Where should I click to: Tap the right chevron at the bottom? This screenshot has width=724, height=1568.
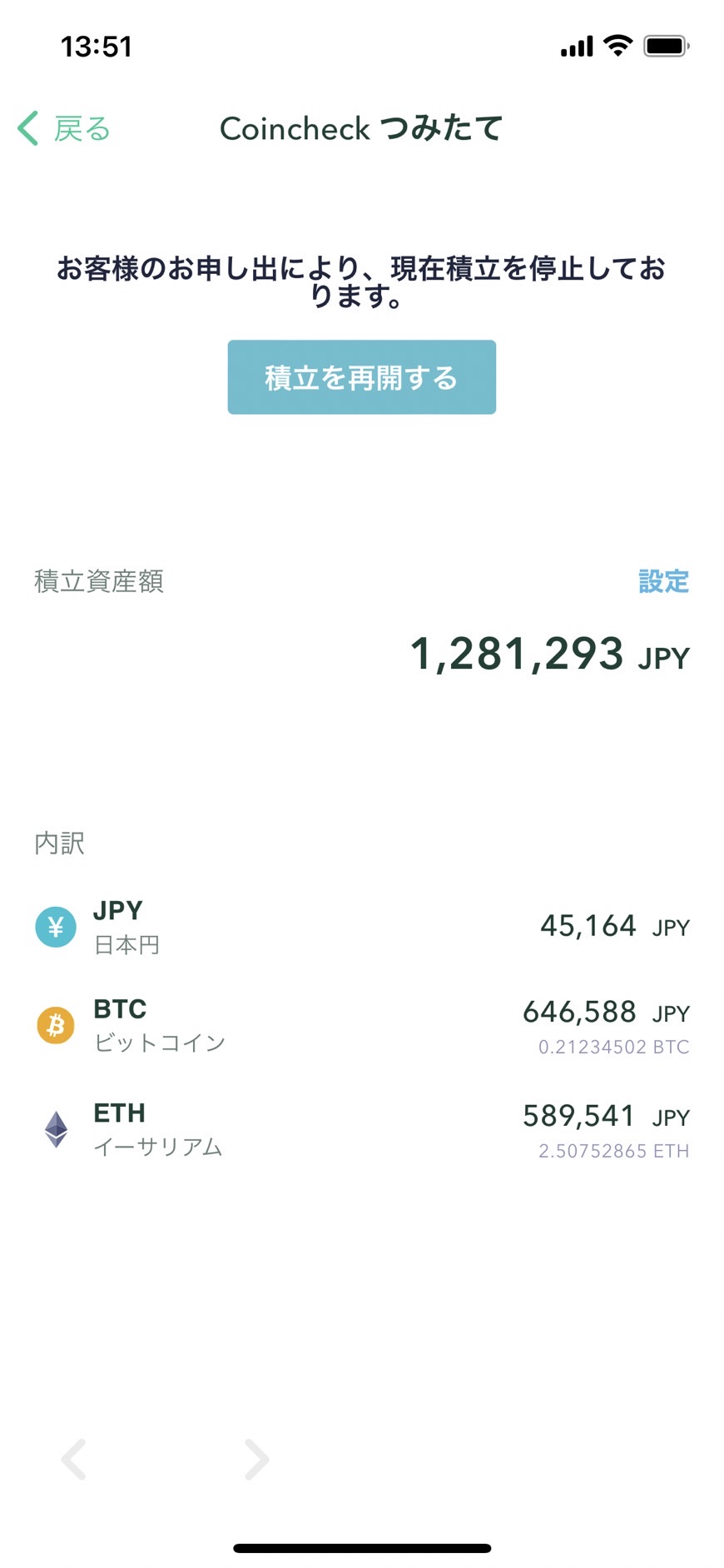(x=256, y=1459)
